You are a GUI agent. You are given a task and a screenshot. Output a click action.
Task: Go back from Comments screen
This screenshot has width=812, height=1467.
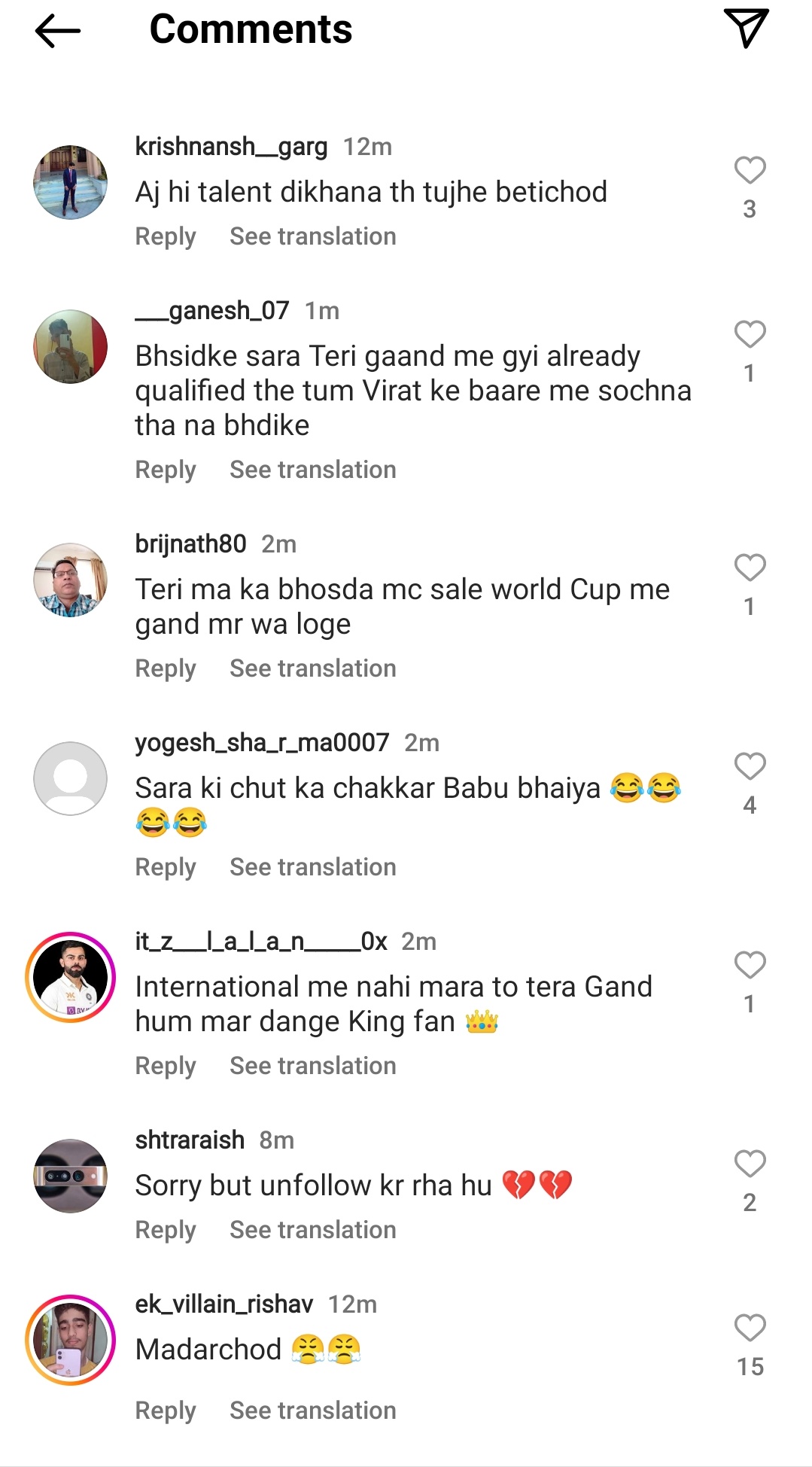(57, 31)
